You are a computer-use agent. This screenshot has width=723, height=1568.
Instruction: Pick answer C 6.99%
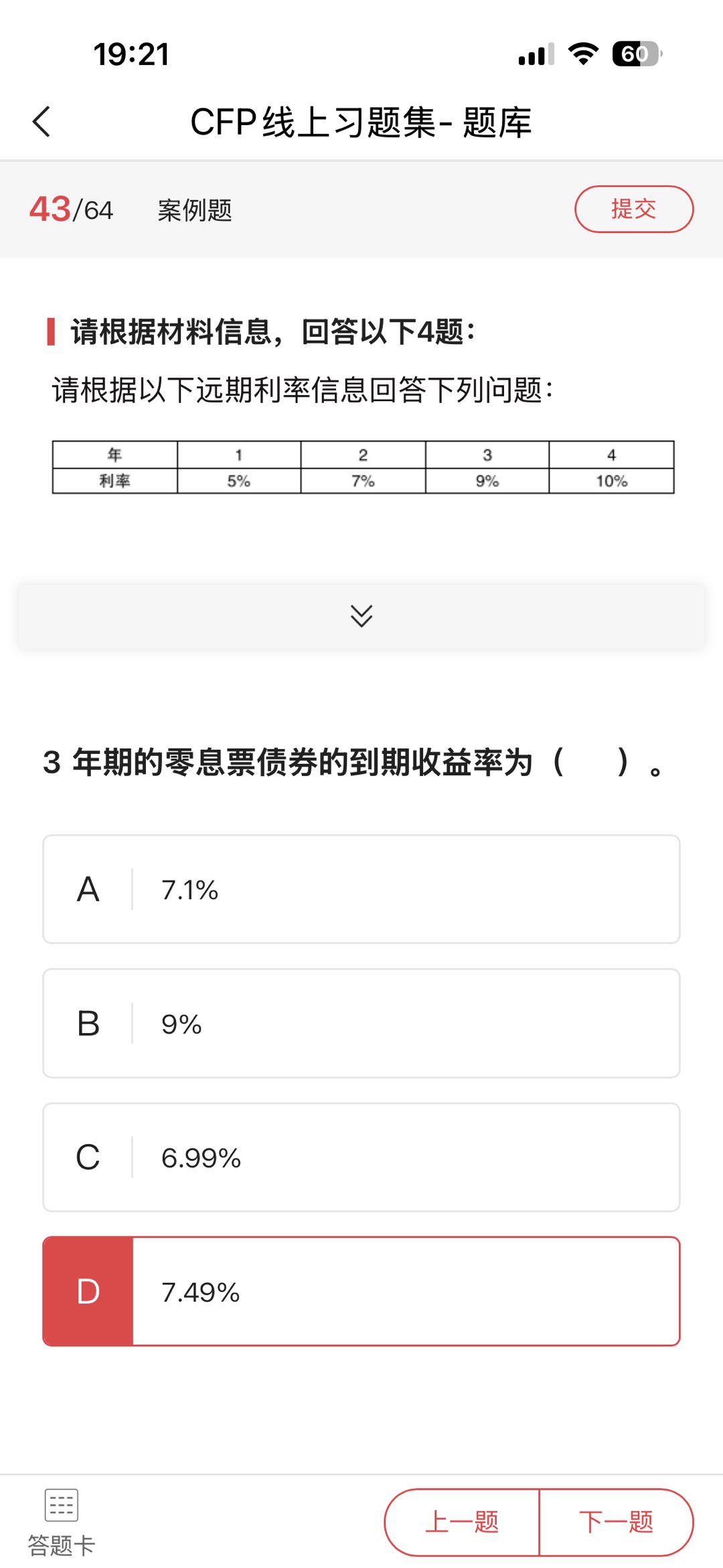pos(361,1157)
